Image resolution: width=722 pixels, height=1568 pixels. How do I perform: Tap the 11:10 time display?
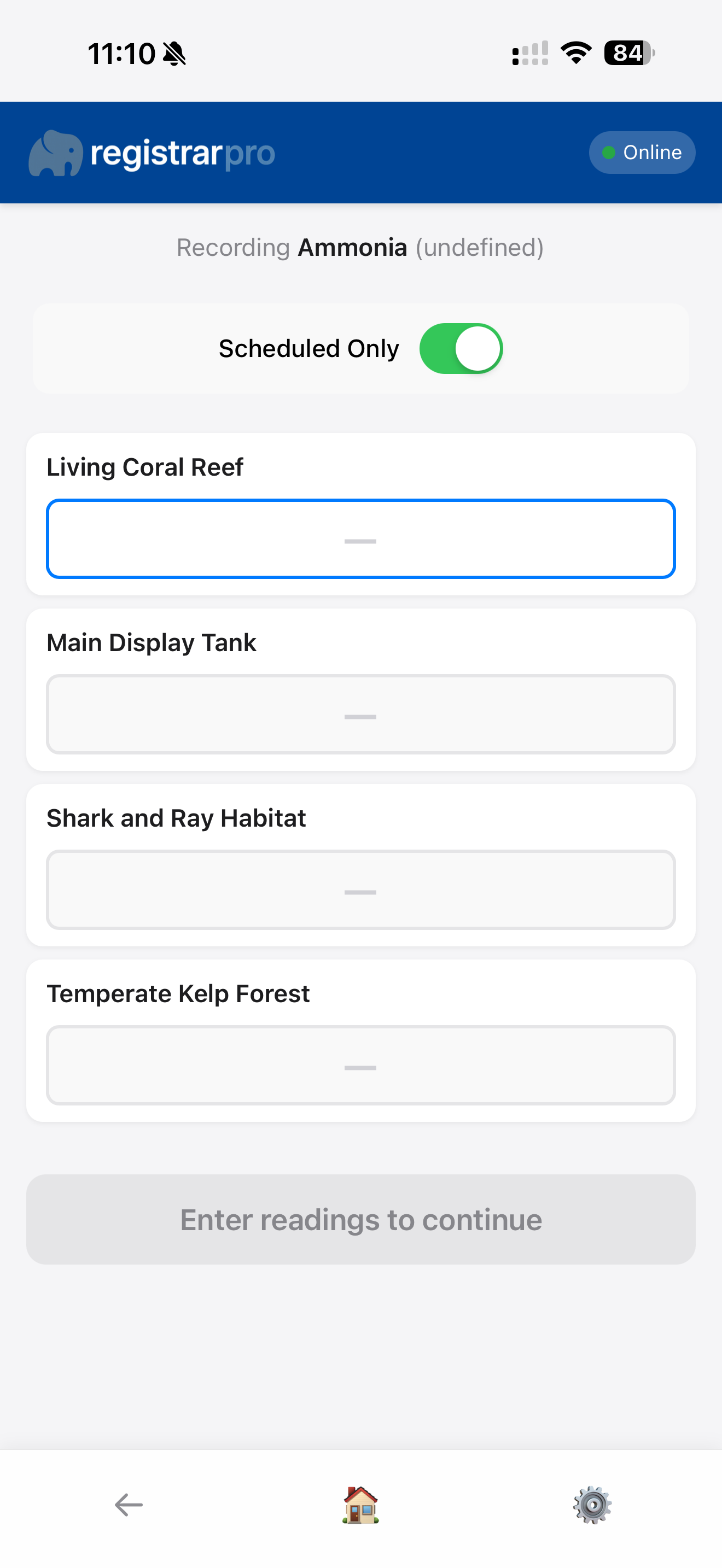(x=121, y=54)
